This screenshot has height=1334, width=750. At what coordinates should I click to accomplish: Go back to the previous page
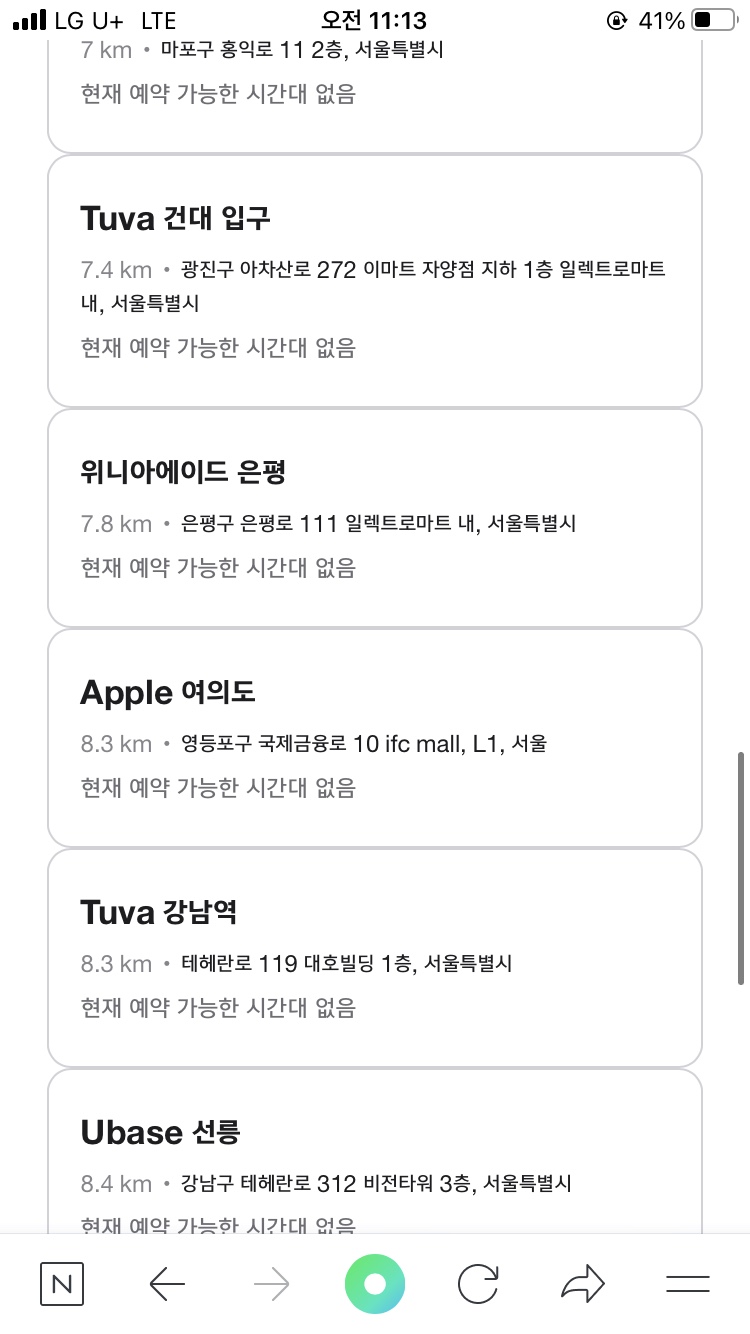point(167,1284)
